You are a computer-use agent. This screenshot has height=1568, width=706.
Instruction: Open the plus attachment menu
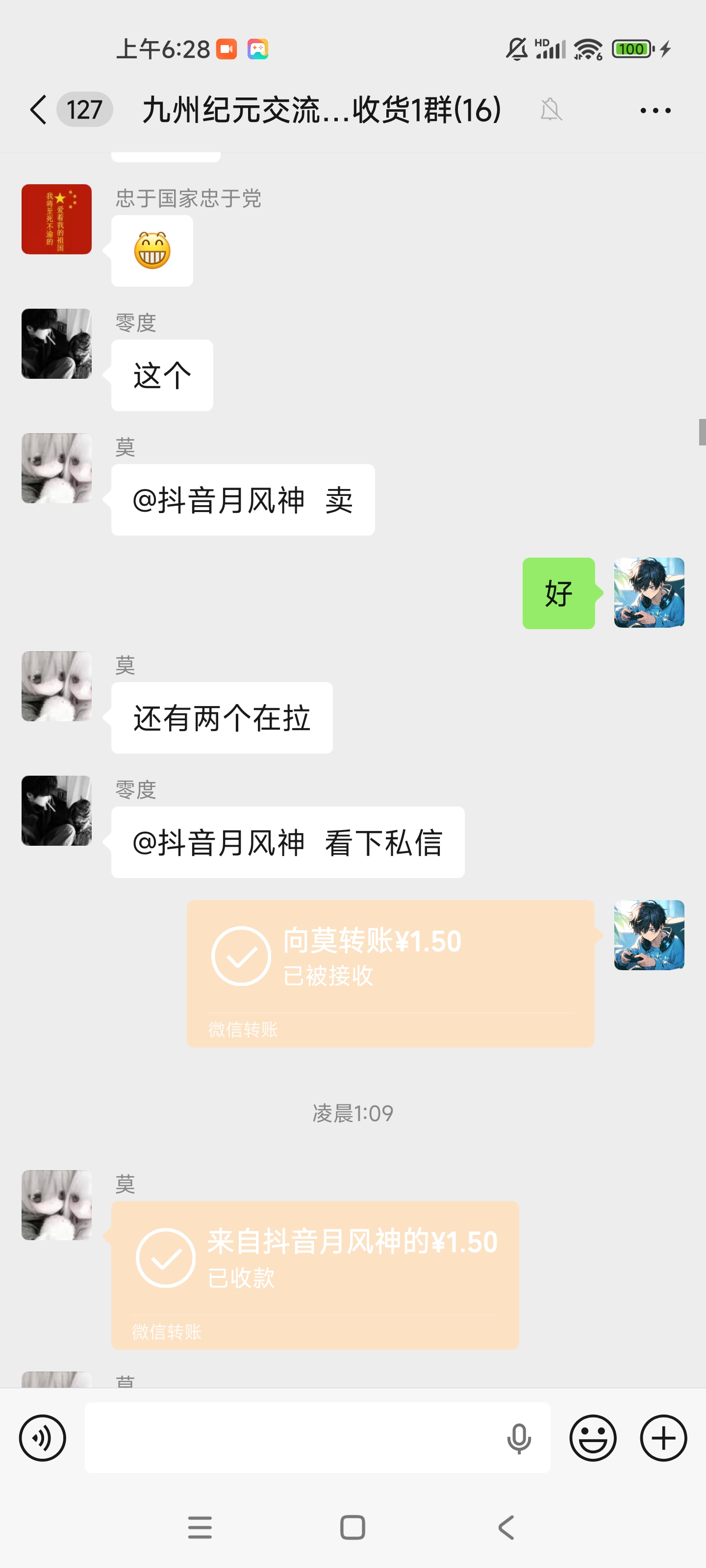(x=663, y=1438)
